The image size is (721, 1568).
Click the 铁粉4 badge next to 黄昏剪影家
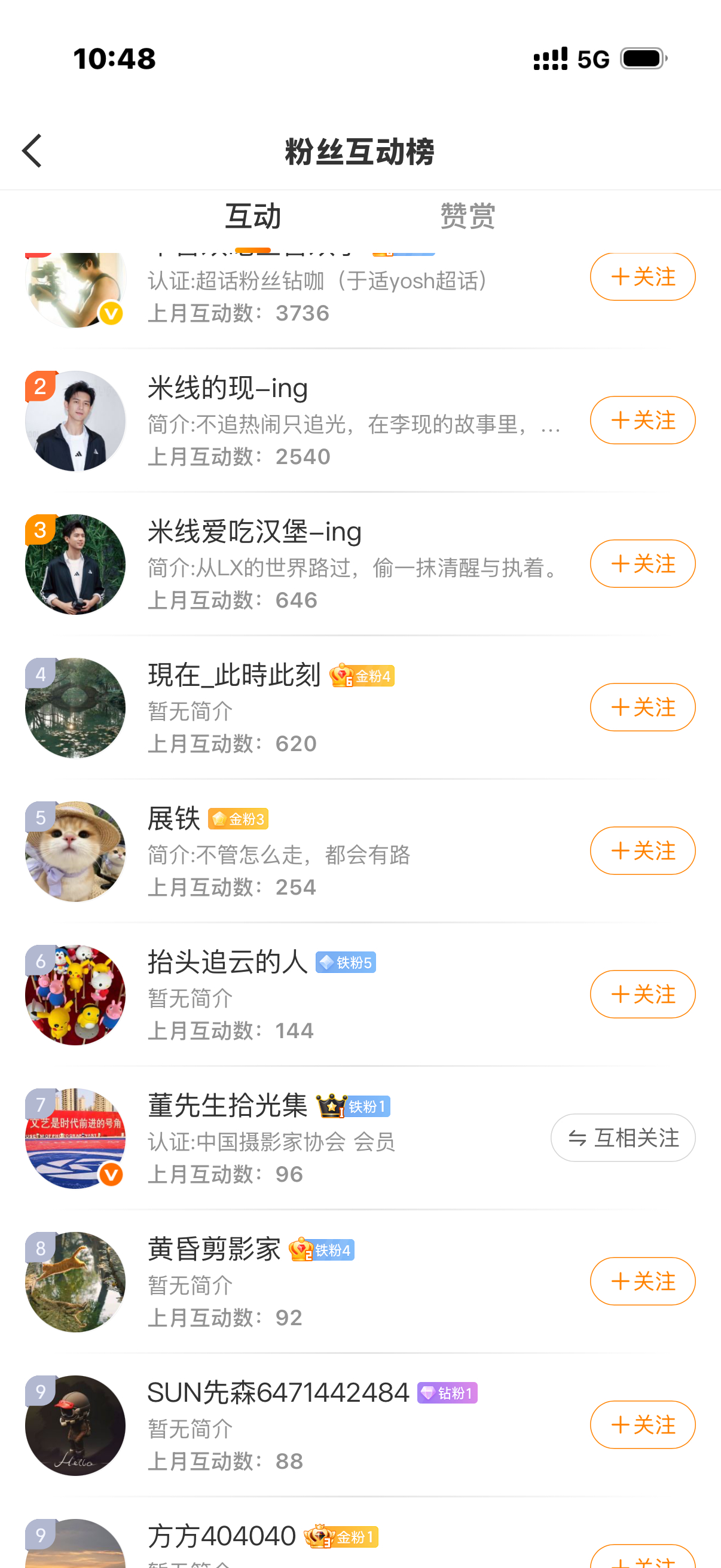[321, 1250]
